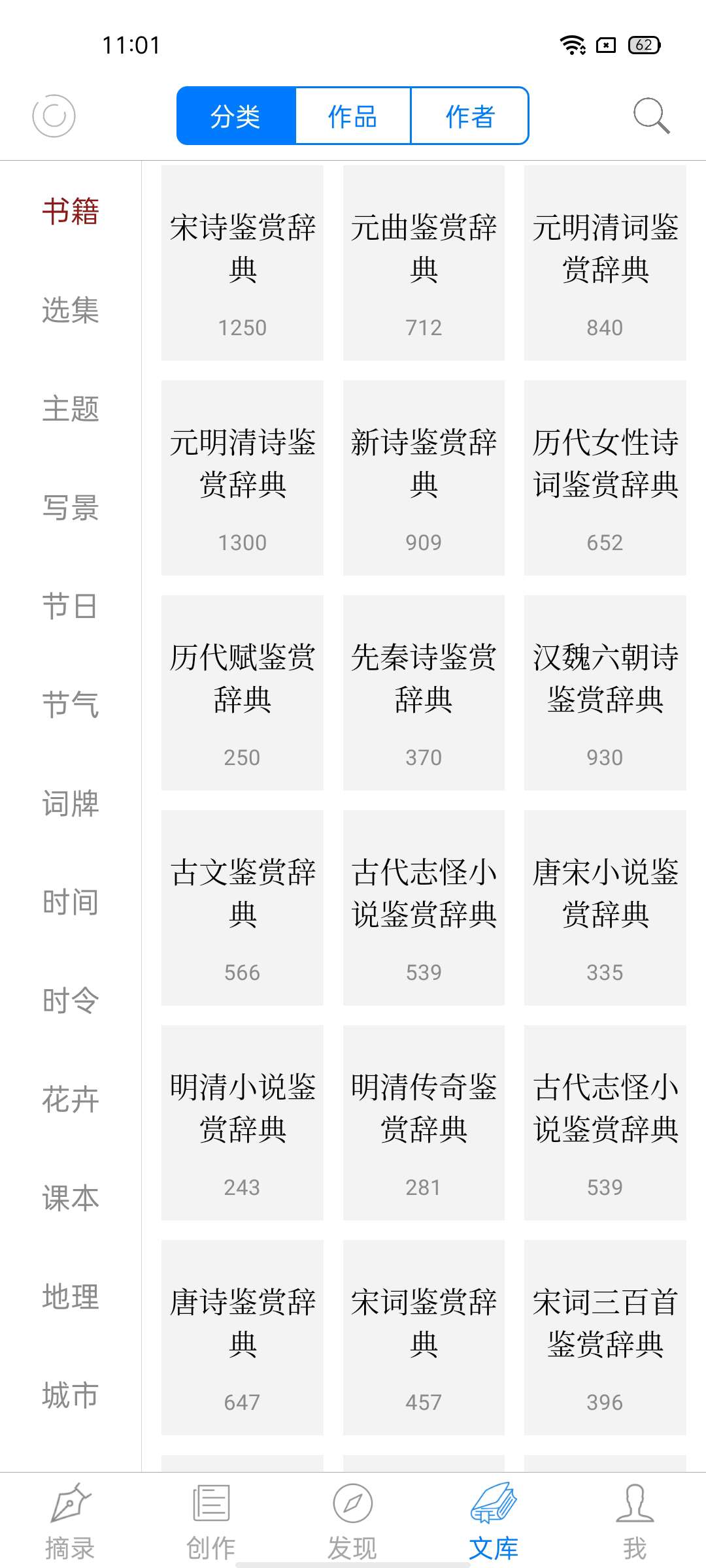Screen dimensions: 706x1568
Task: Open 历代女性诗词鉴赏辞典 card
Action: pyautogui.click(x=605, y=478)
